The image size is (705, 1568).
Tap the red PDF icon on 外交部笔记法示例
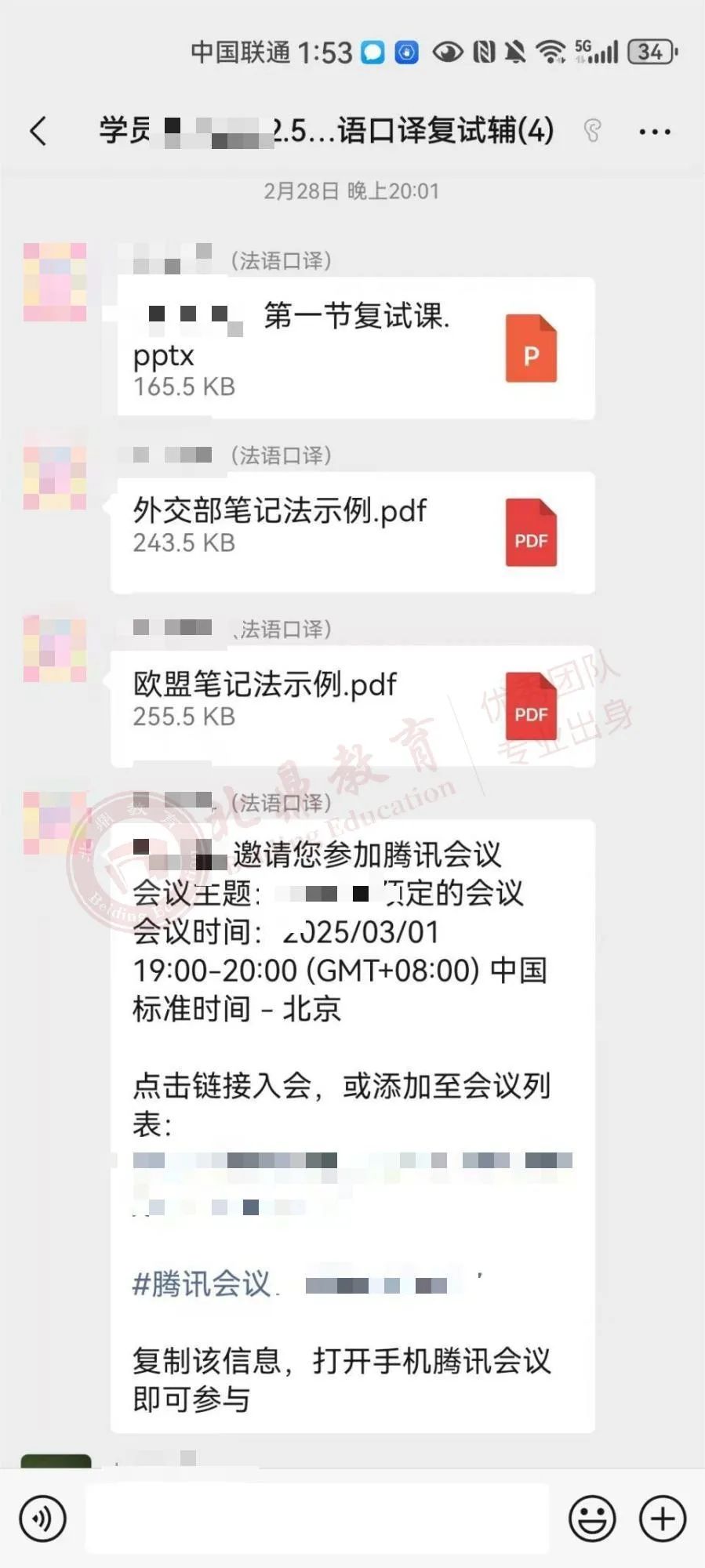click(531, 532)
